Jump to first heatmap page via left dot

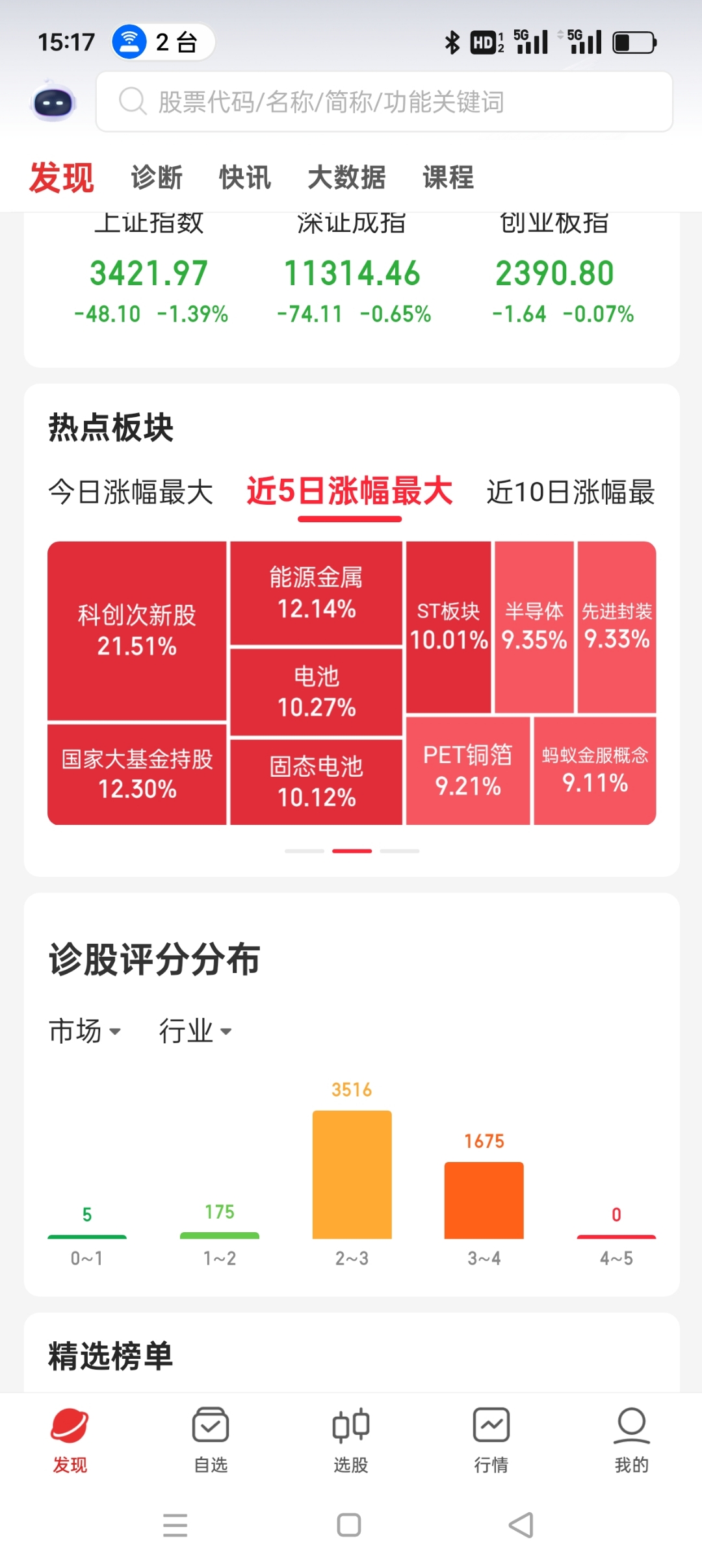pos(303,850)
